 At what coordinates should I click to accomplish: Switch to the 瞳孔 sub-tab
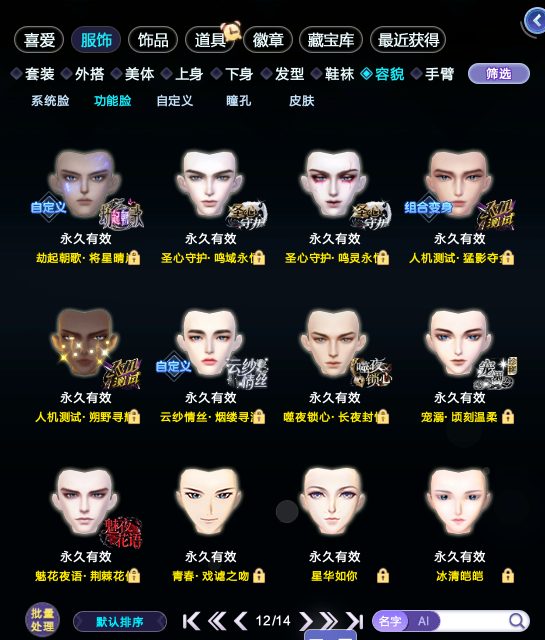point(238,101)
